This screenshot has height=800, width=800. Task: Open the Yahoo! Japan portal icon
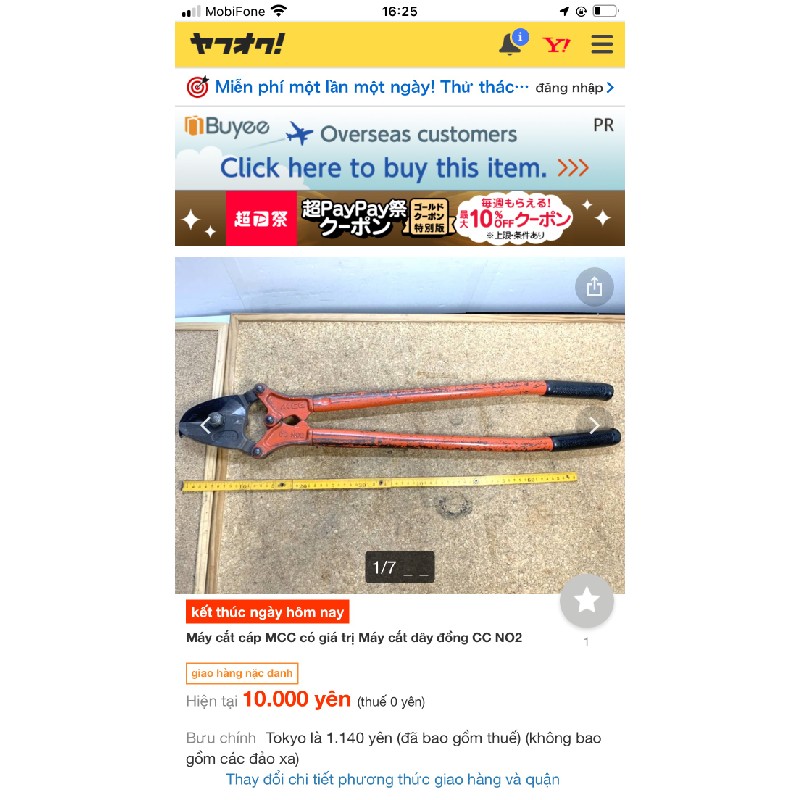[x=557, y=45]
